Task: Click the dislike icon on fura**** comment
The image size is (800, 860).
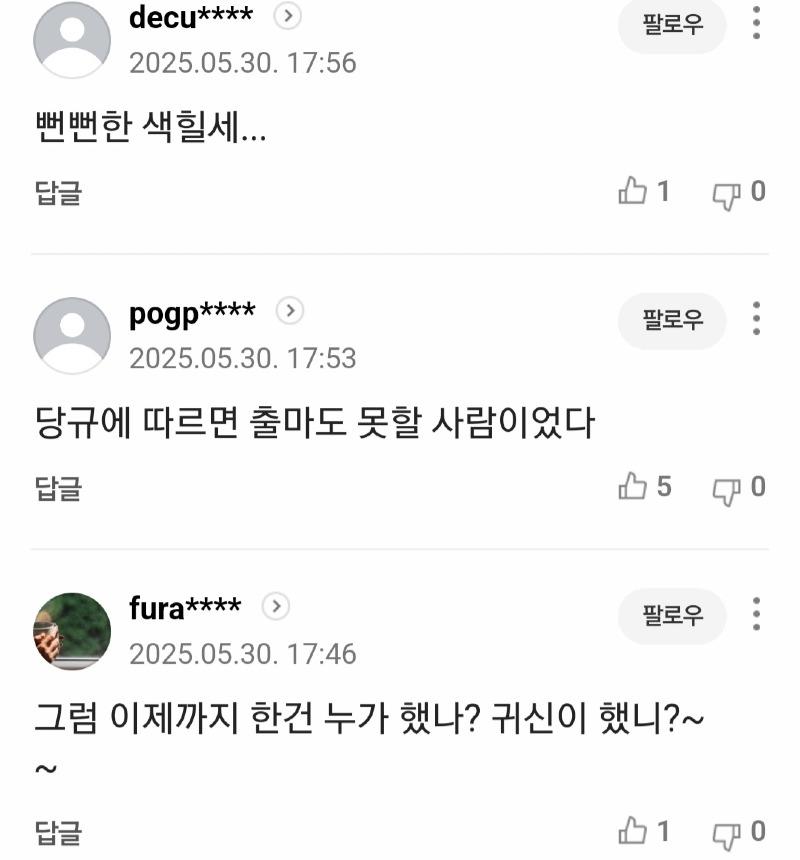Action: [x=727, y=833]
